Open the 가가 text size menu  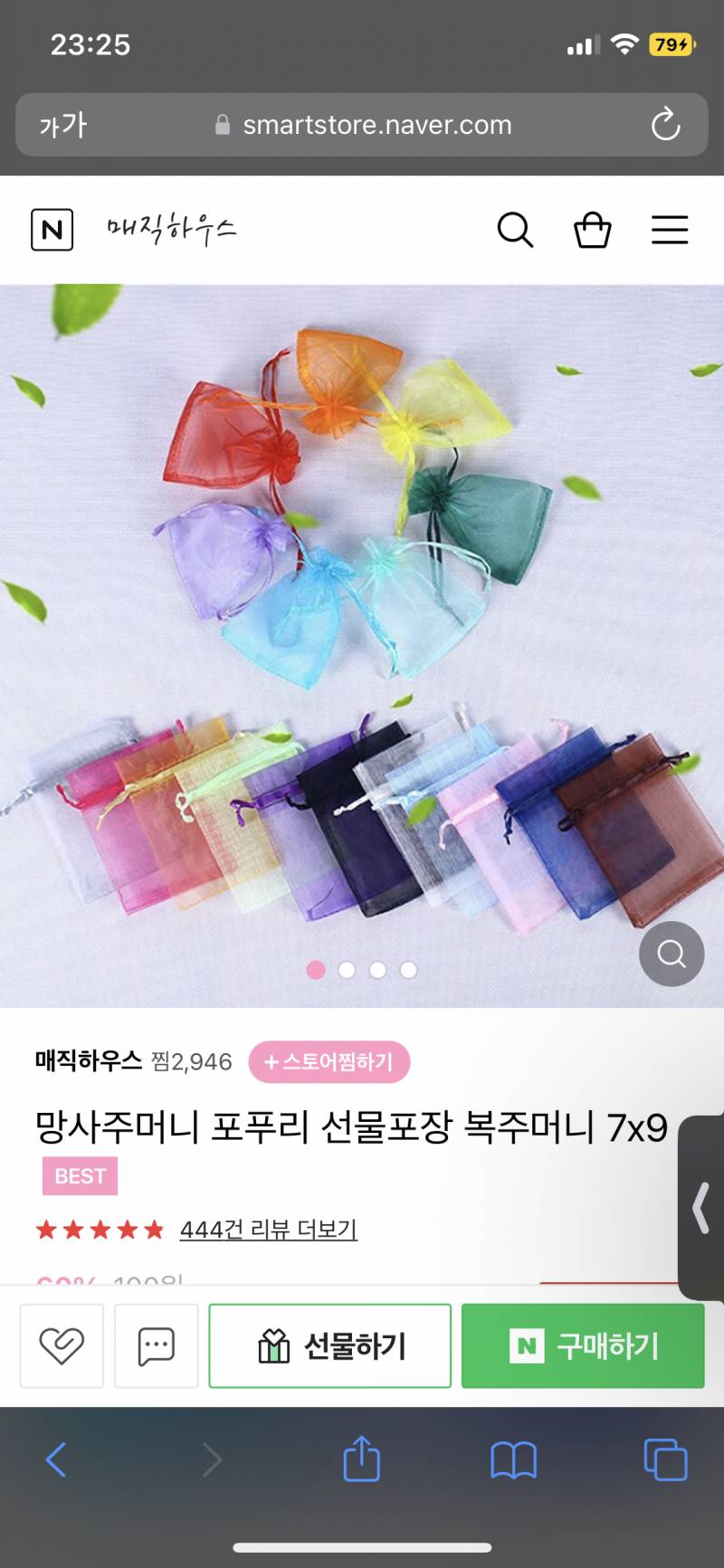[x=62, y=125]
